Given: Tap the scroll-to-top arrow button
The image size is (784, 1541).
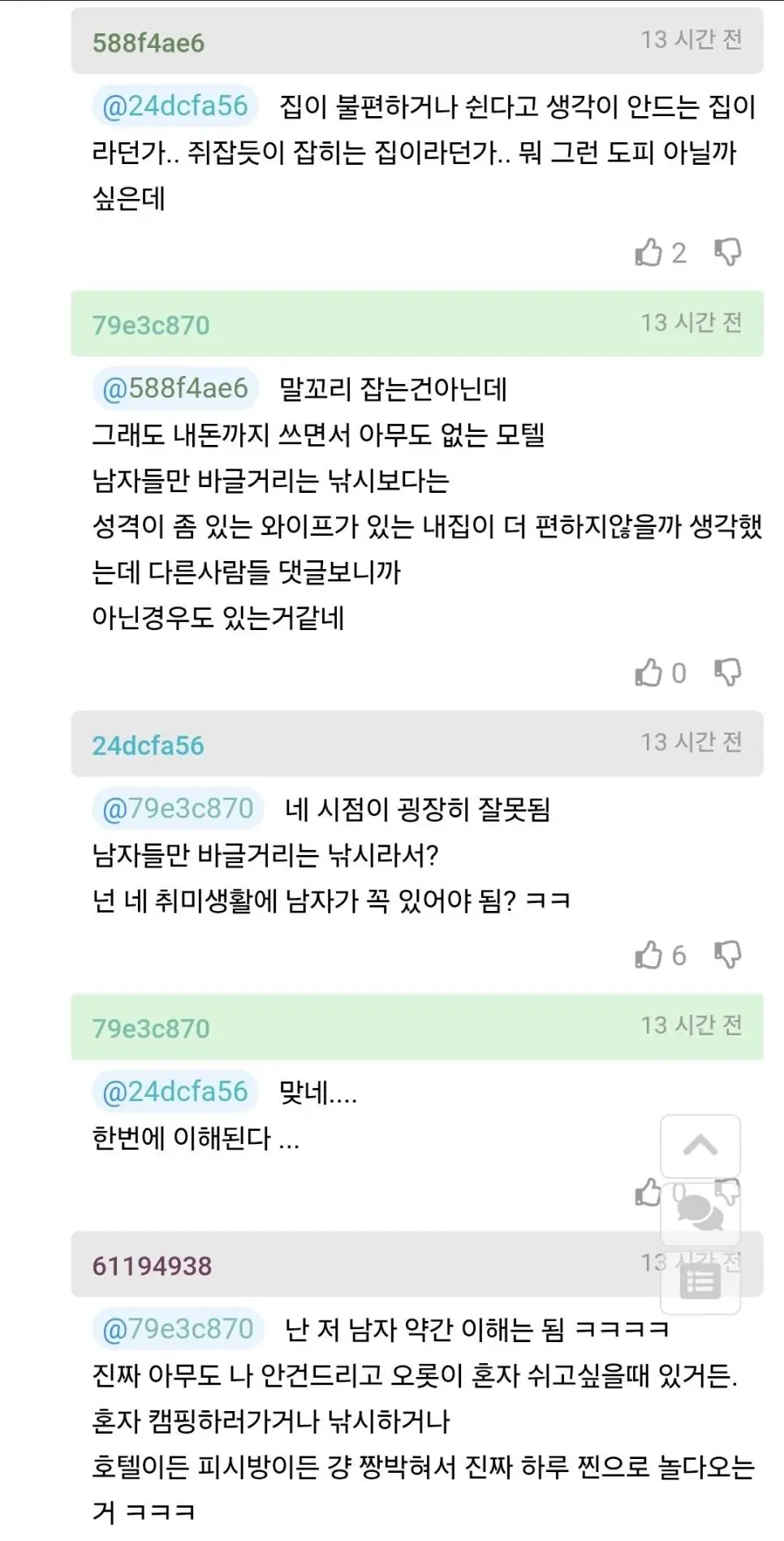Looking at the screenshot, I should tap(700, 1146).
